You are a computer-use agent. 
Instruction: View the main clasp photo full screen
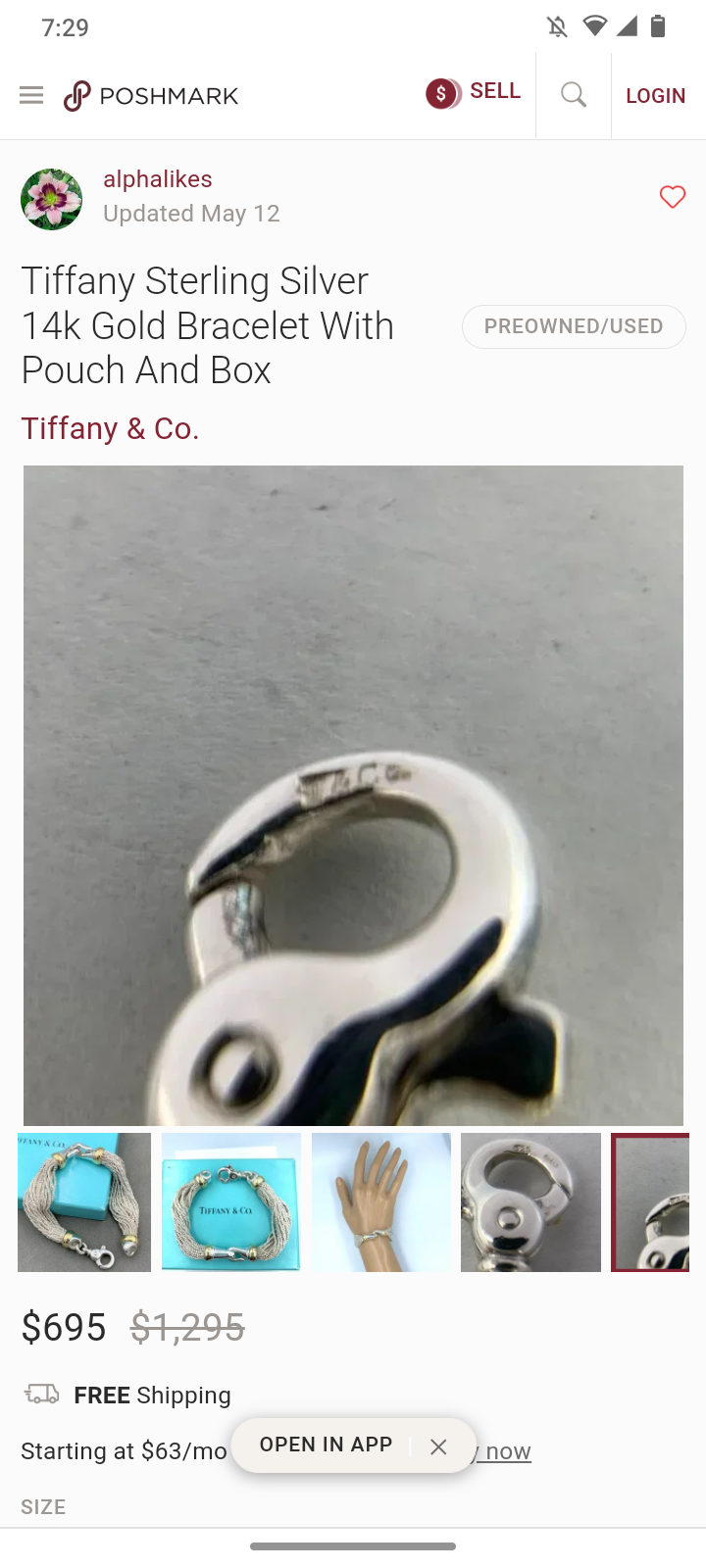coord(353,795)
